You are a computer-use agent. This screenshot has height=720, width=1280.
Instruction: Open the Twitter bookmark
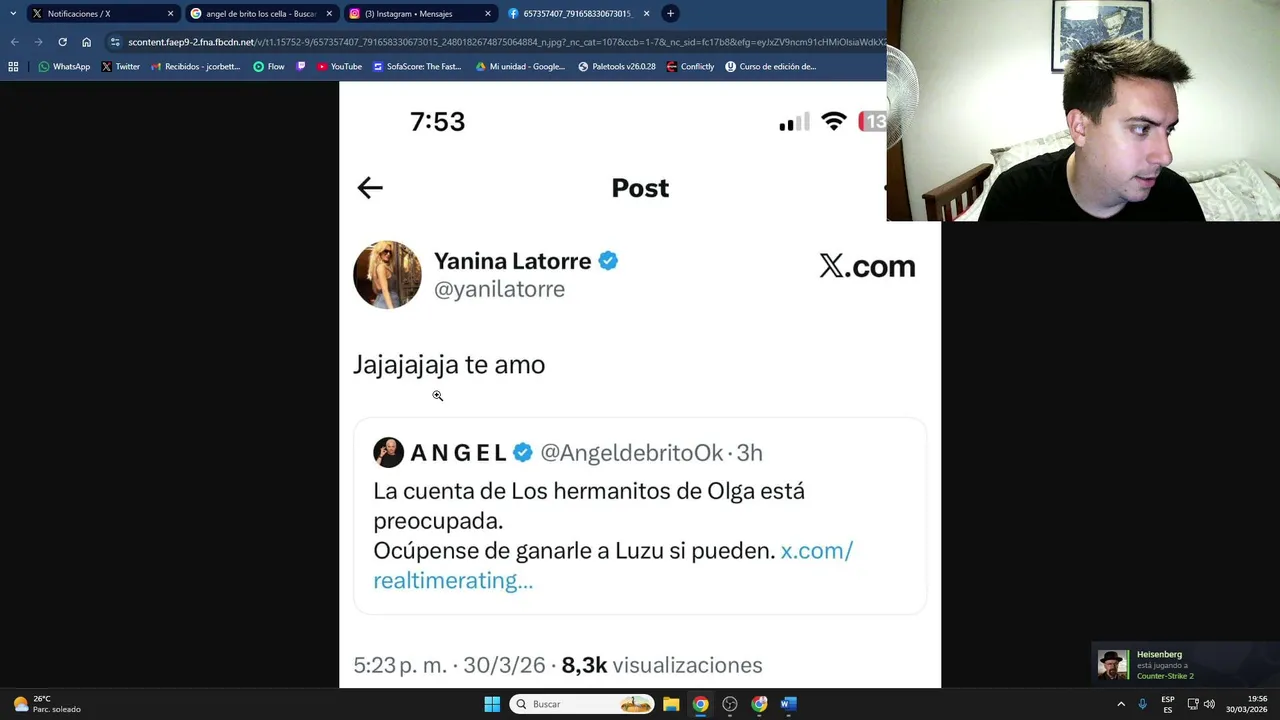(121, 67)
